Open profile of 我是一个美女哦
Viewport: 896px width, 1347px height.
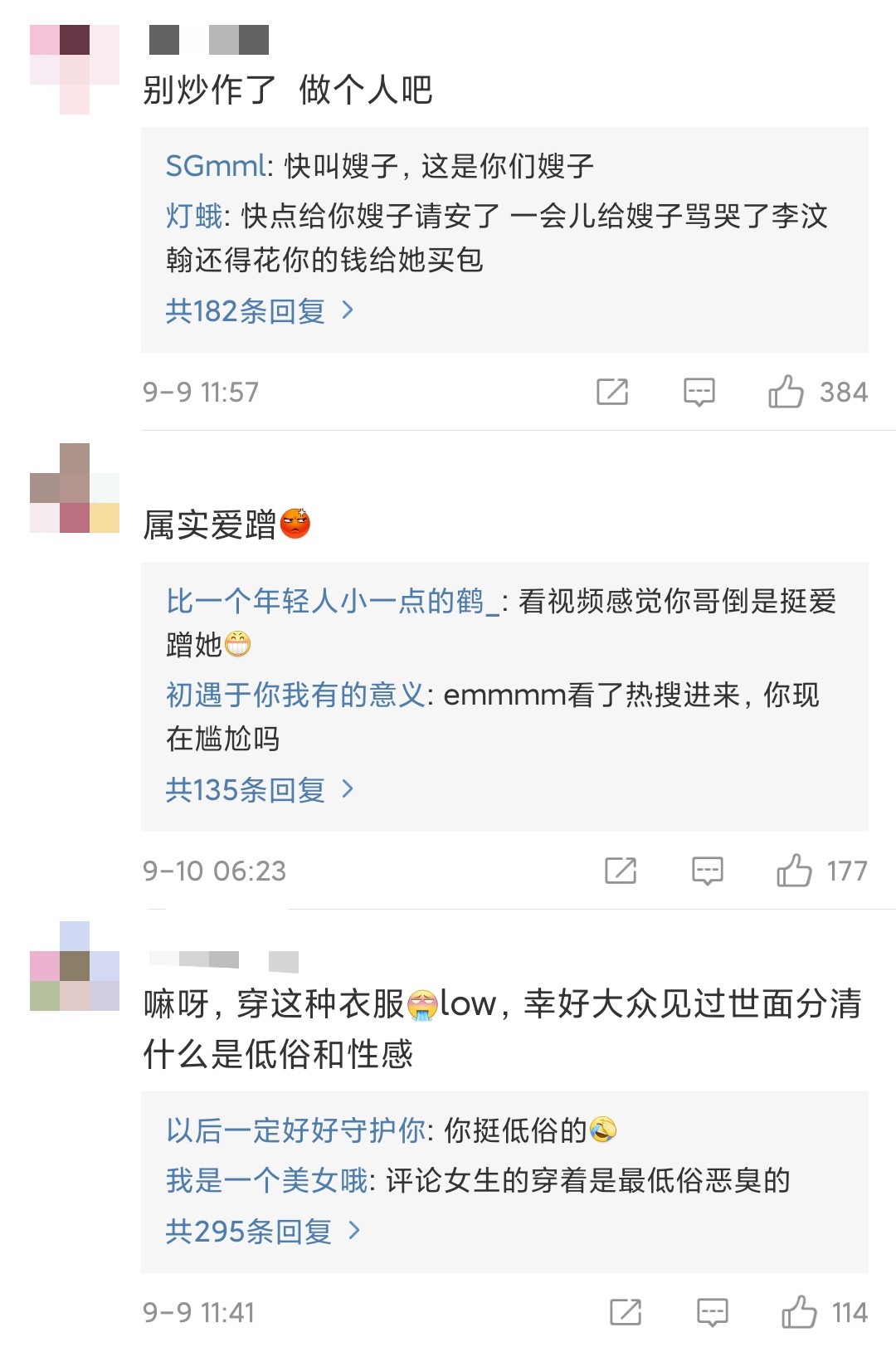[266, 1180]
